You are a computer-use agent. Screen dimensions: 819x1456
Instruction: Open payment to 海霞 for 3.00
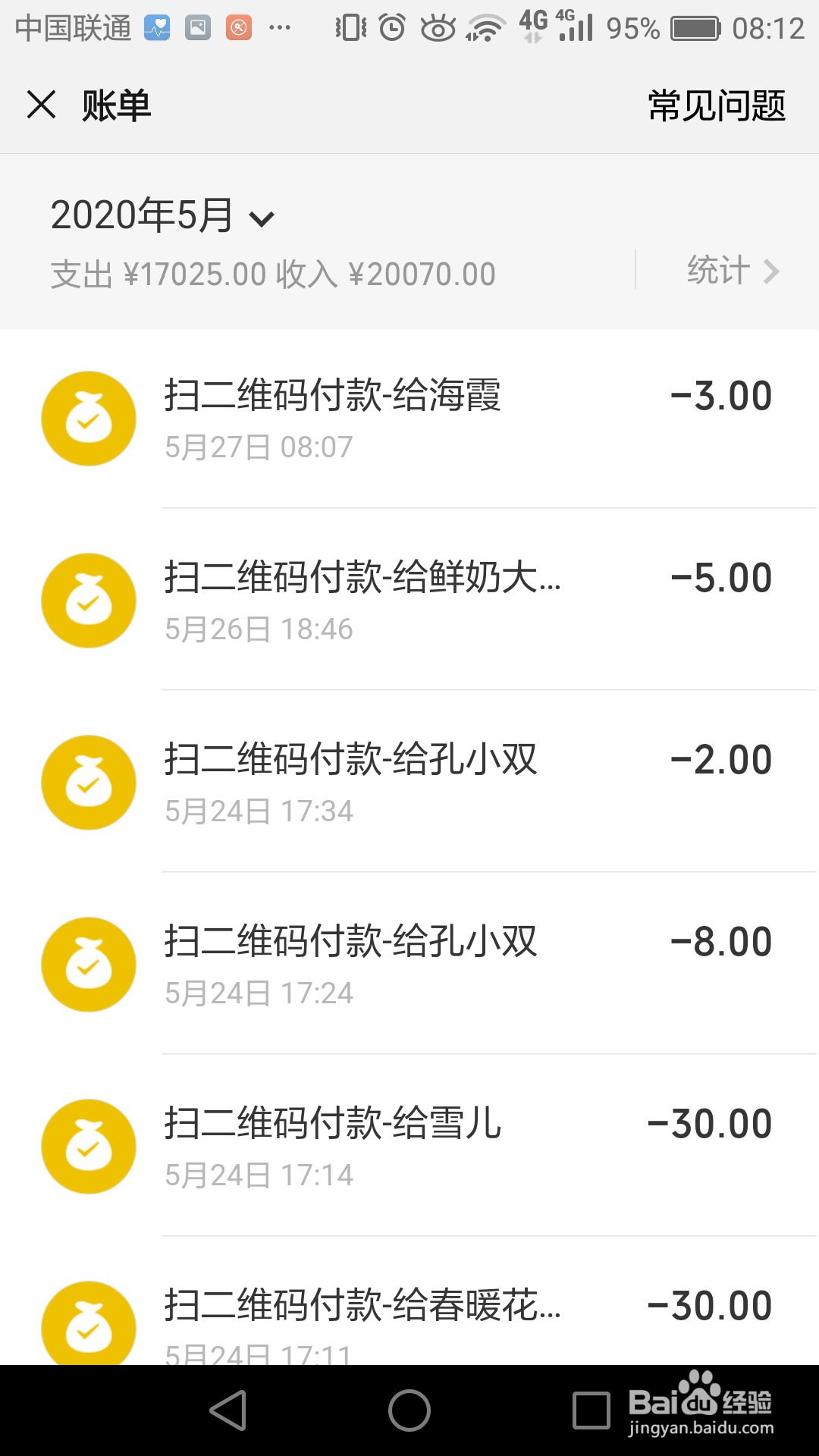coord(409,419)
